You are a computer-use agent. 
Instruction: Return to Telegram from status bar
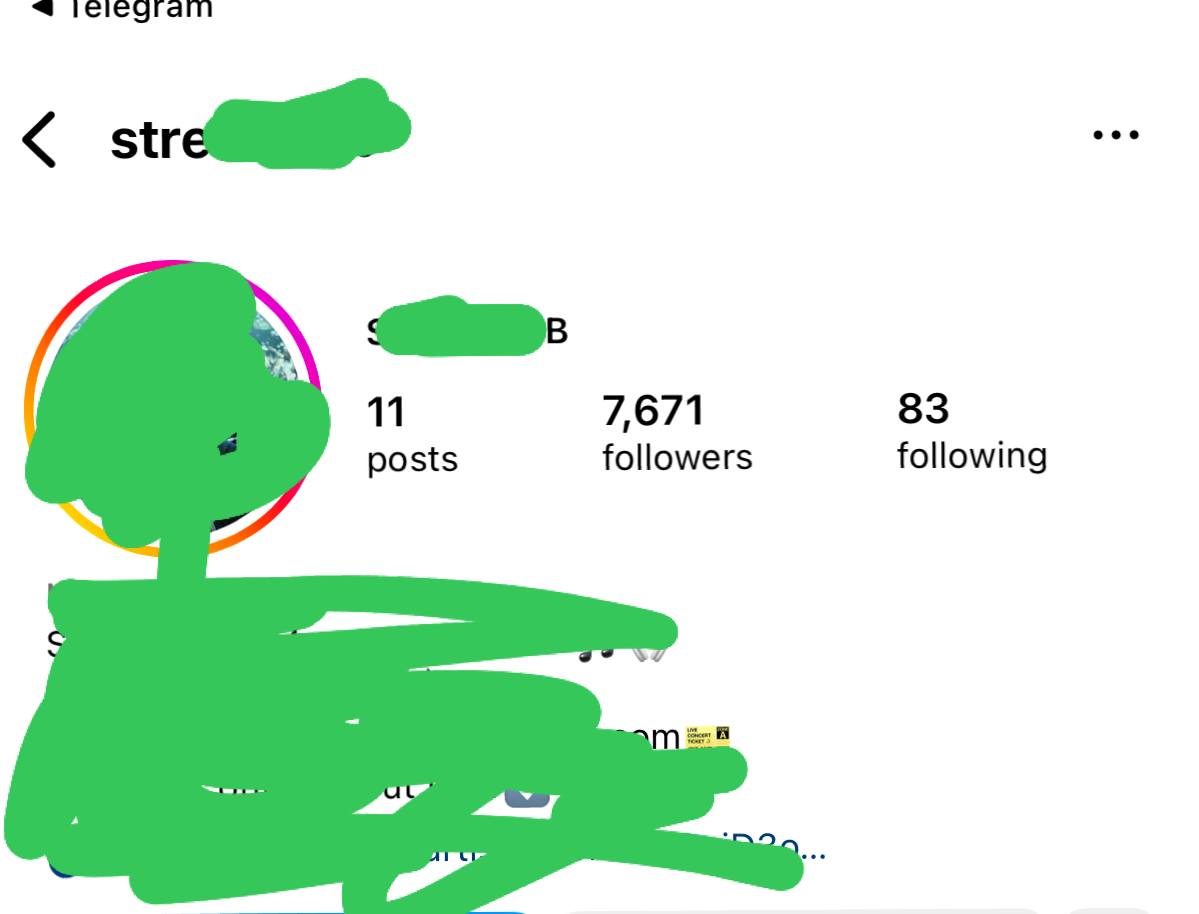coord(120,10)
